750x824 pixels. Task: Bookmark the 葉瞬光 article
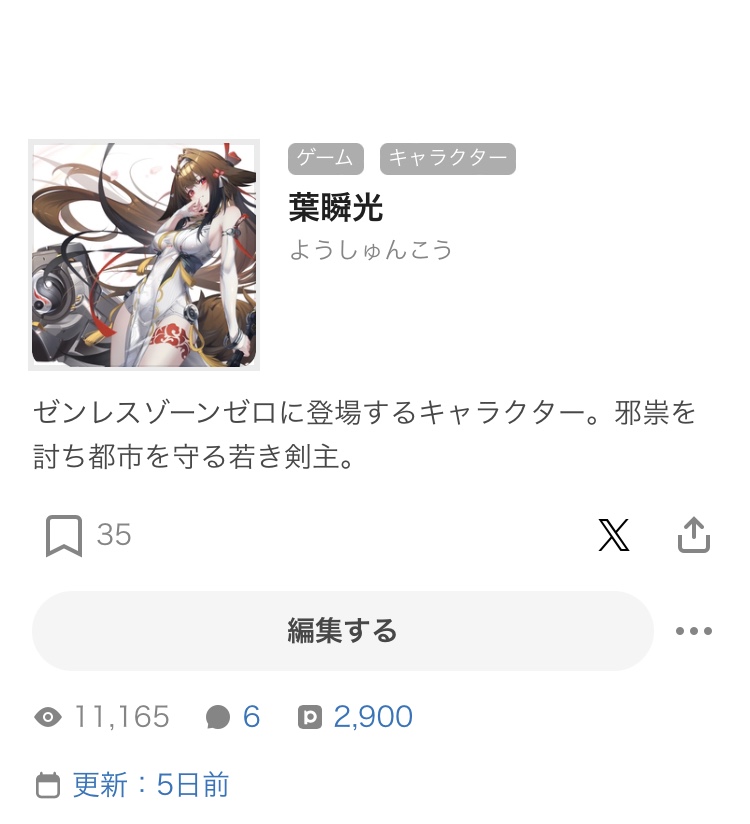64,536
